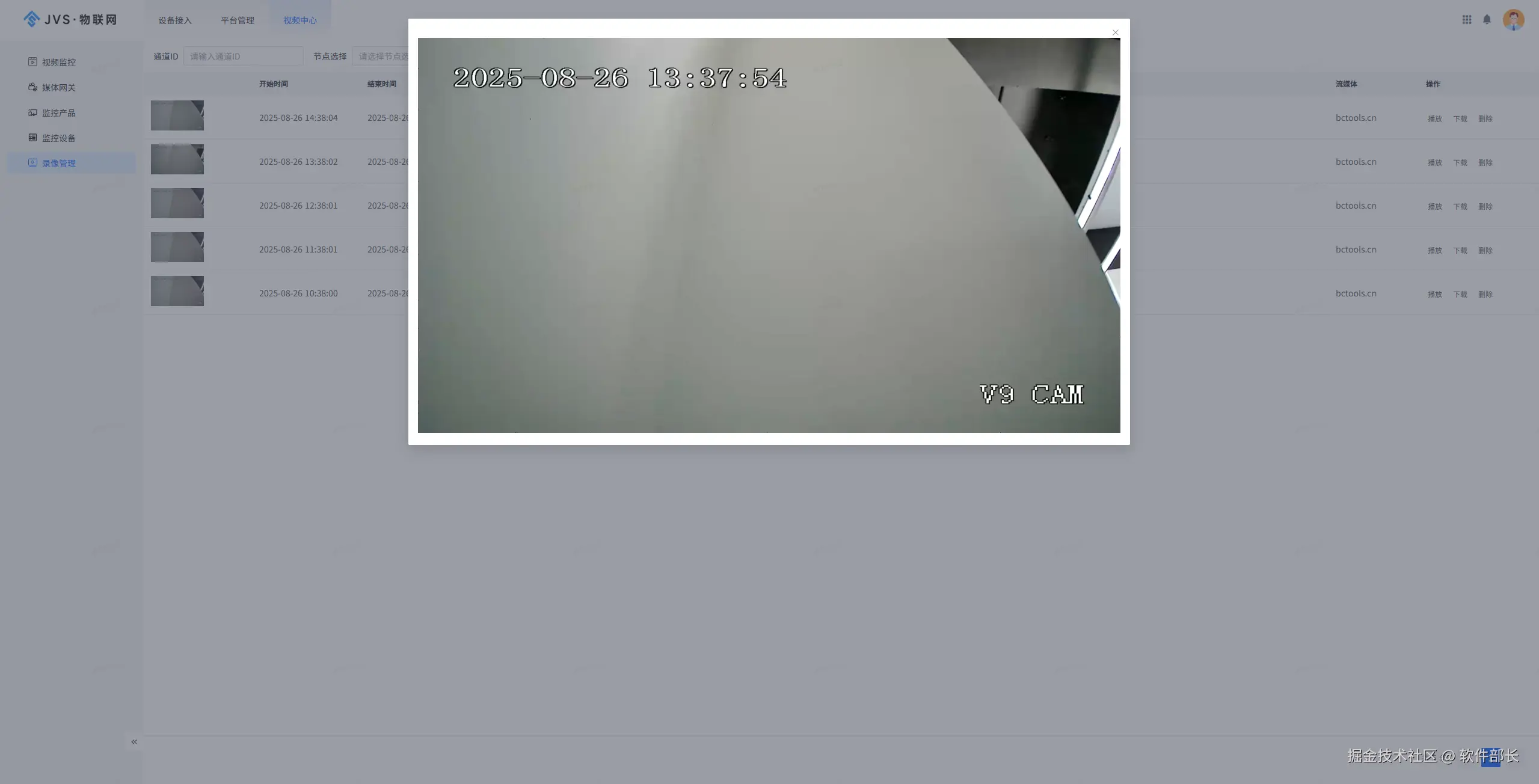The image size is (1539, 784).
Task: Switch to the 视频中心 top tab
Action: pyautogui.click(x=300, y=20)
